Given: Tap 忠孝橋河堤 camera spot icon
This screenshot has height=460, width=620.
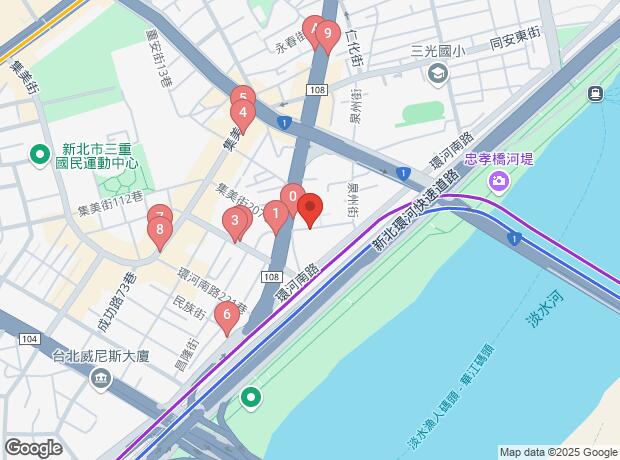Looking at the screenshot, I should [497, 181].
